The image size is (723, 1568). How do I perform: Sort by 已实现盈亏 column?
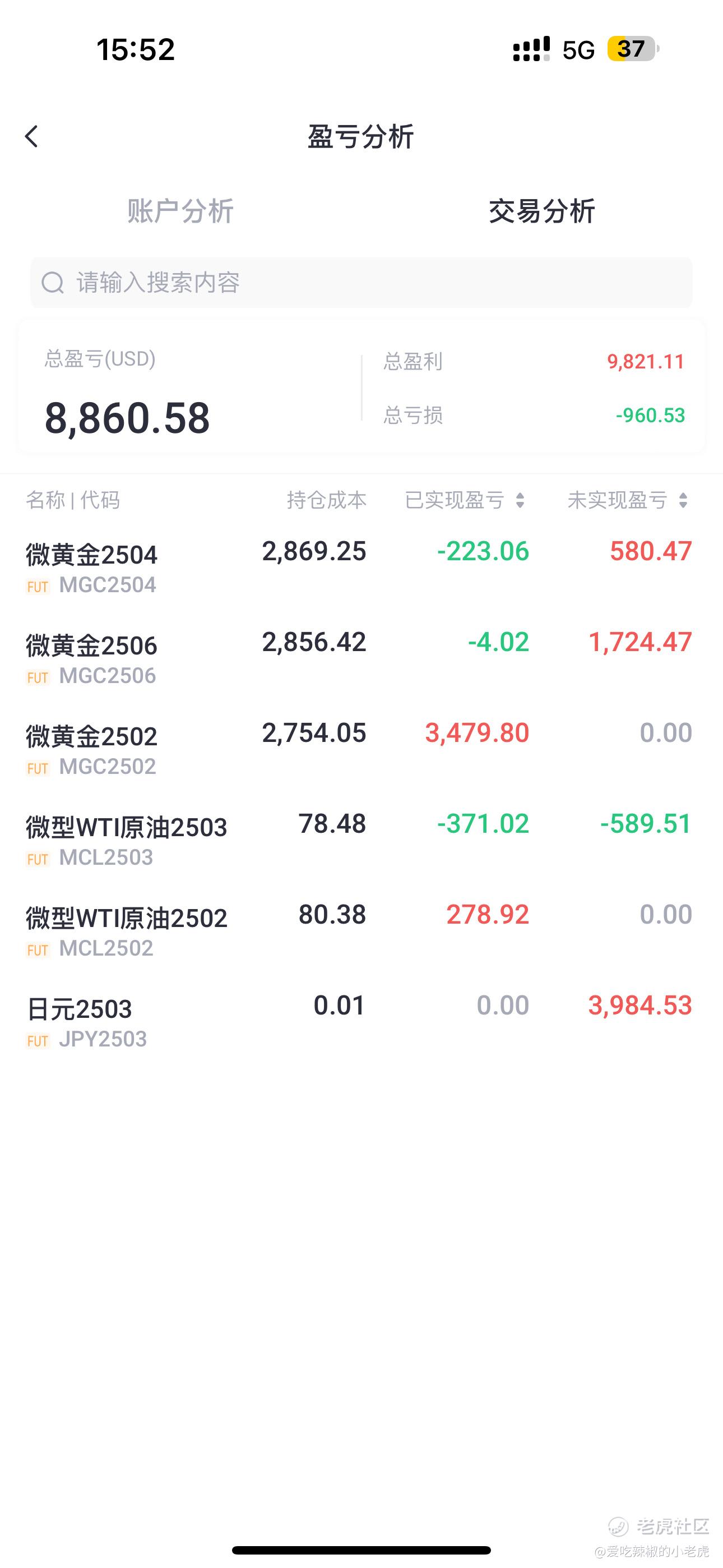tap(465, 500)
